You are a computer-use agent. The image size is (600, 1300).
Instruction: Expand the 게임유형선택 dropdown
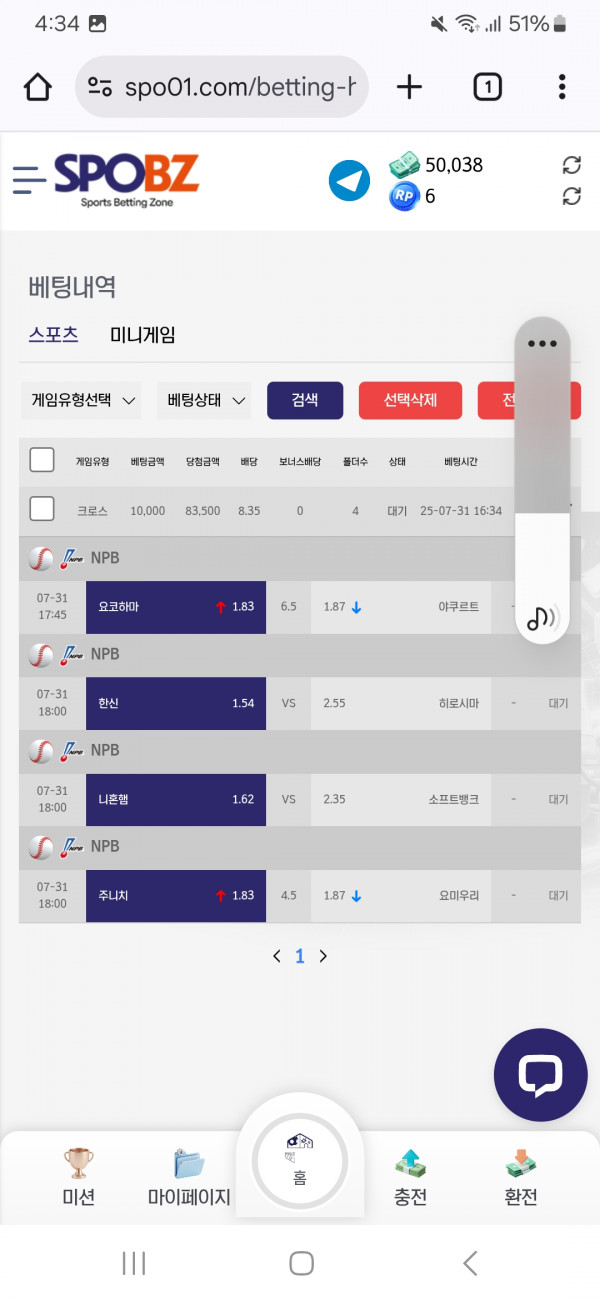(x=82, y=401)
